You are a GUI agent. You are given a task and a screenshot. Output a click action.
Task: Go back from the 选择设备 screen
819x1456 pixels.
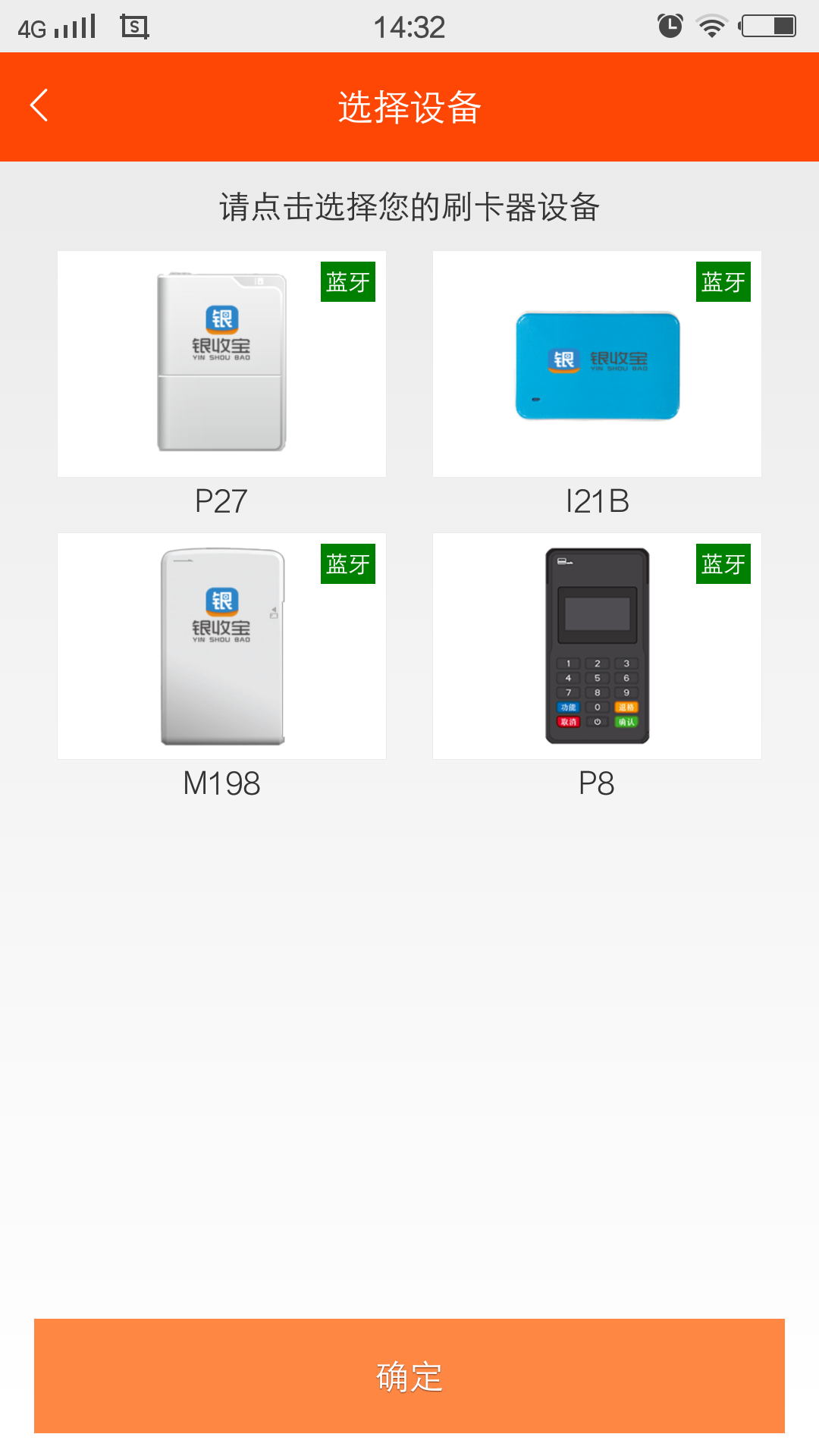pyautogui.click(x=39, y=106)
